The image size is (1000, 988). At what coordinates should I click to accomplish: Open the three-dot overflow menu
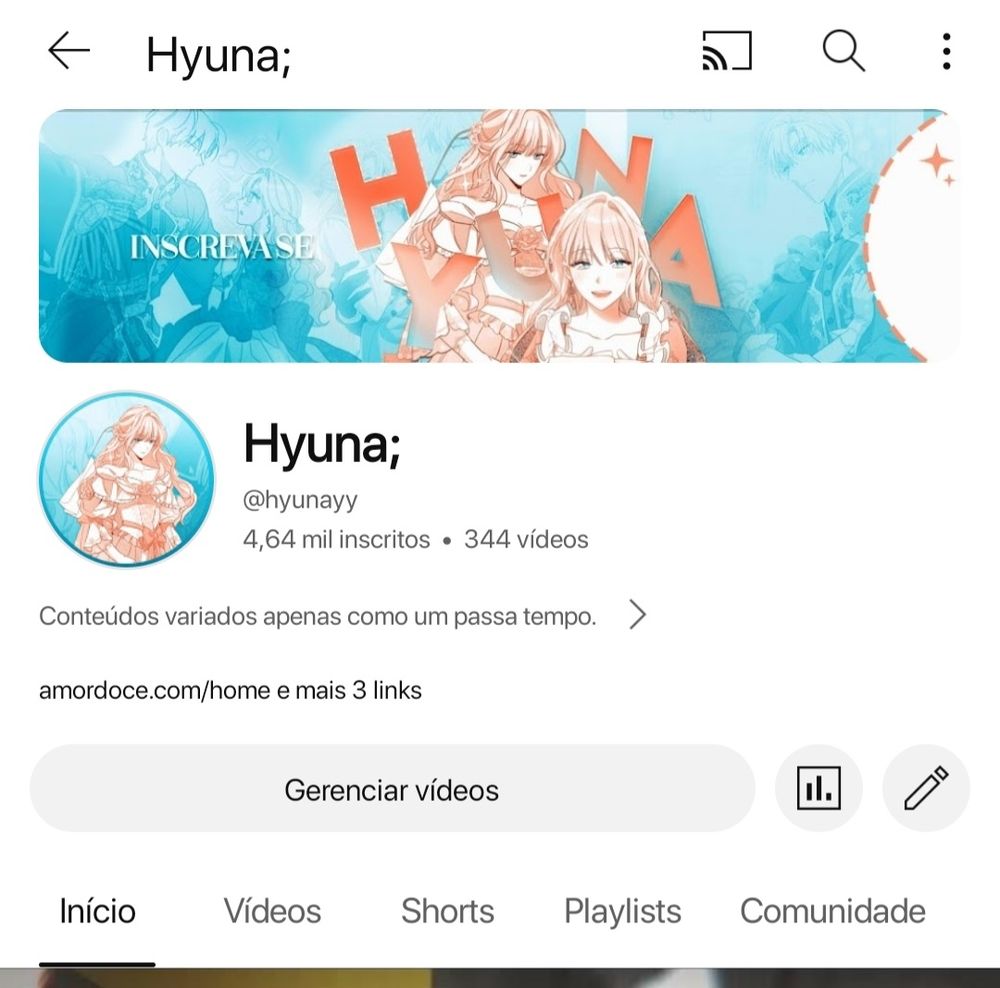(945, 51)
